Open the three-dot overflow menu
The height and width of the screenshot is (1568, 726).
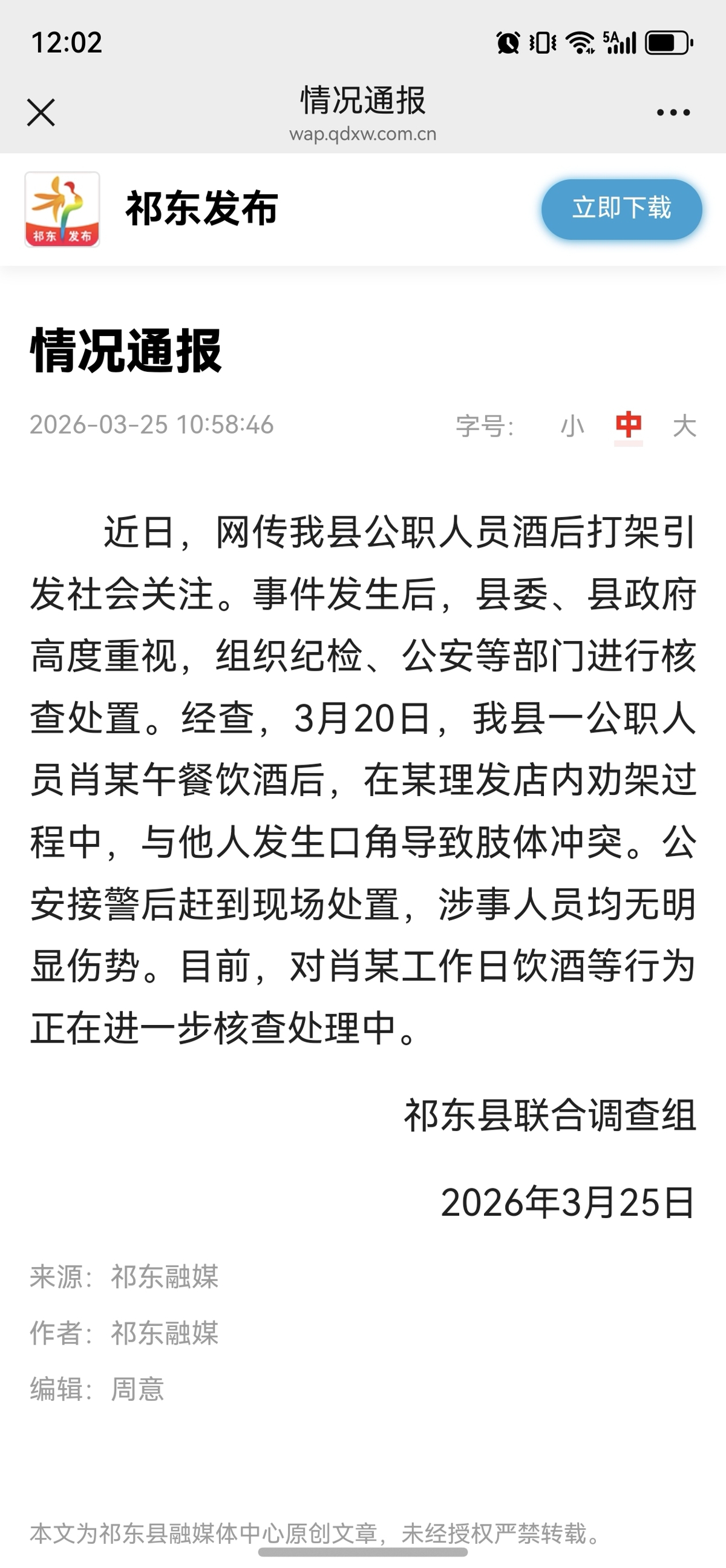tap(673, 113)
